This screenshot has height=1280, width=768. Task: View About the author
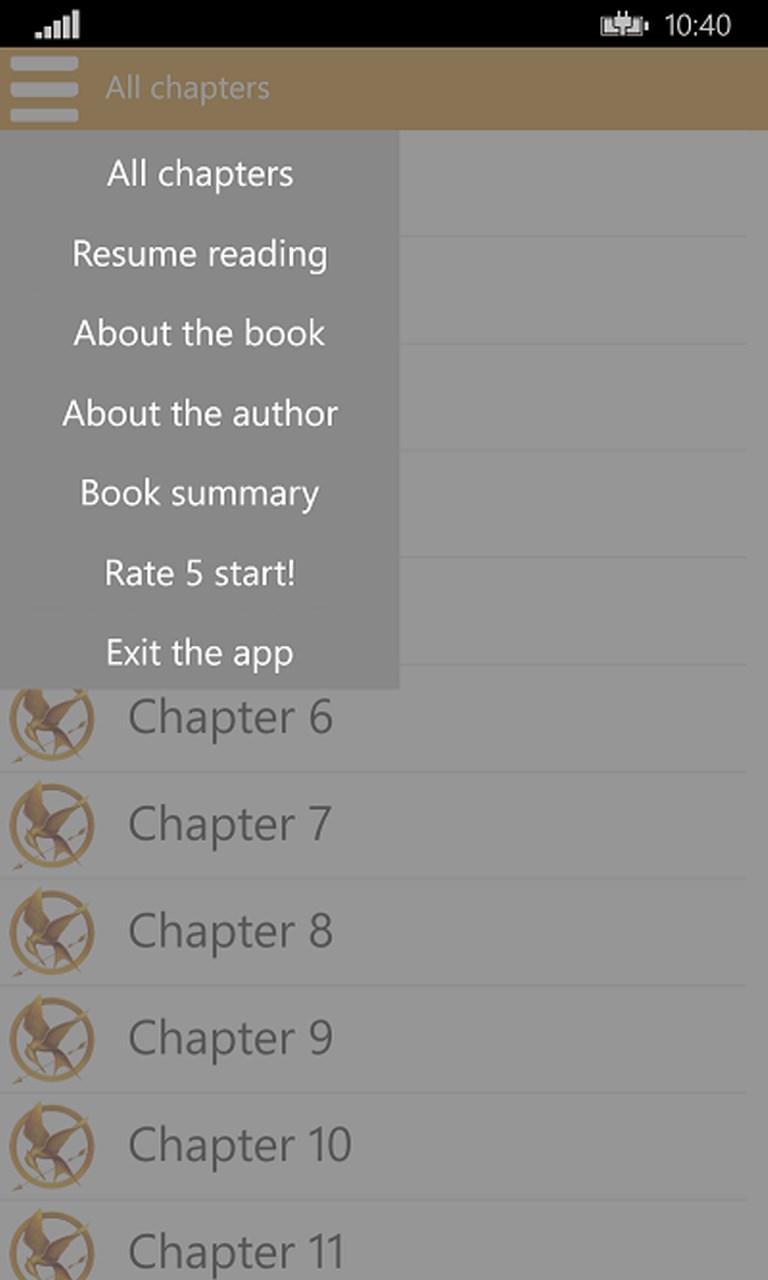(x=200, y=414)
